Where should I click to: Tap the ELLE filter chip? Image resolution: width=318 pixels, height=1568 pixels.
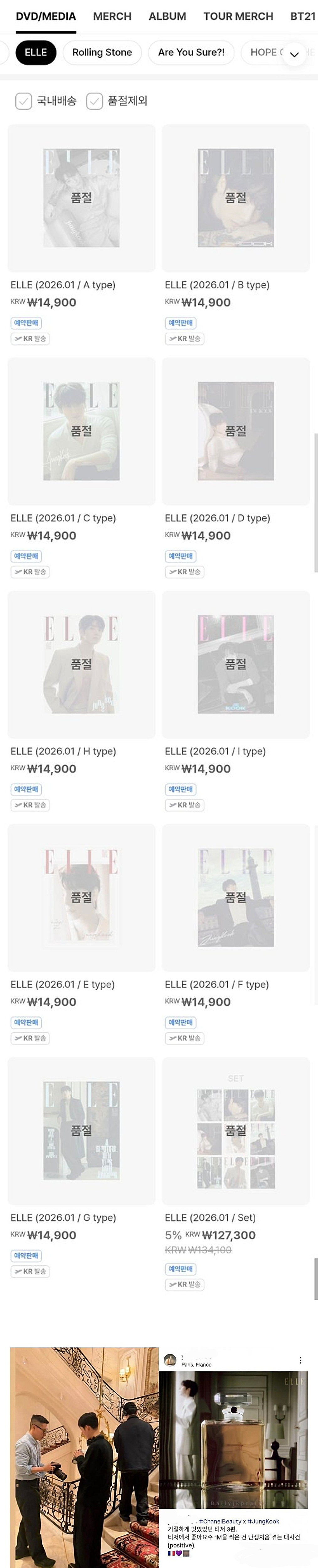pyautogui.click(x=36, y=52)
